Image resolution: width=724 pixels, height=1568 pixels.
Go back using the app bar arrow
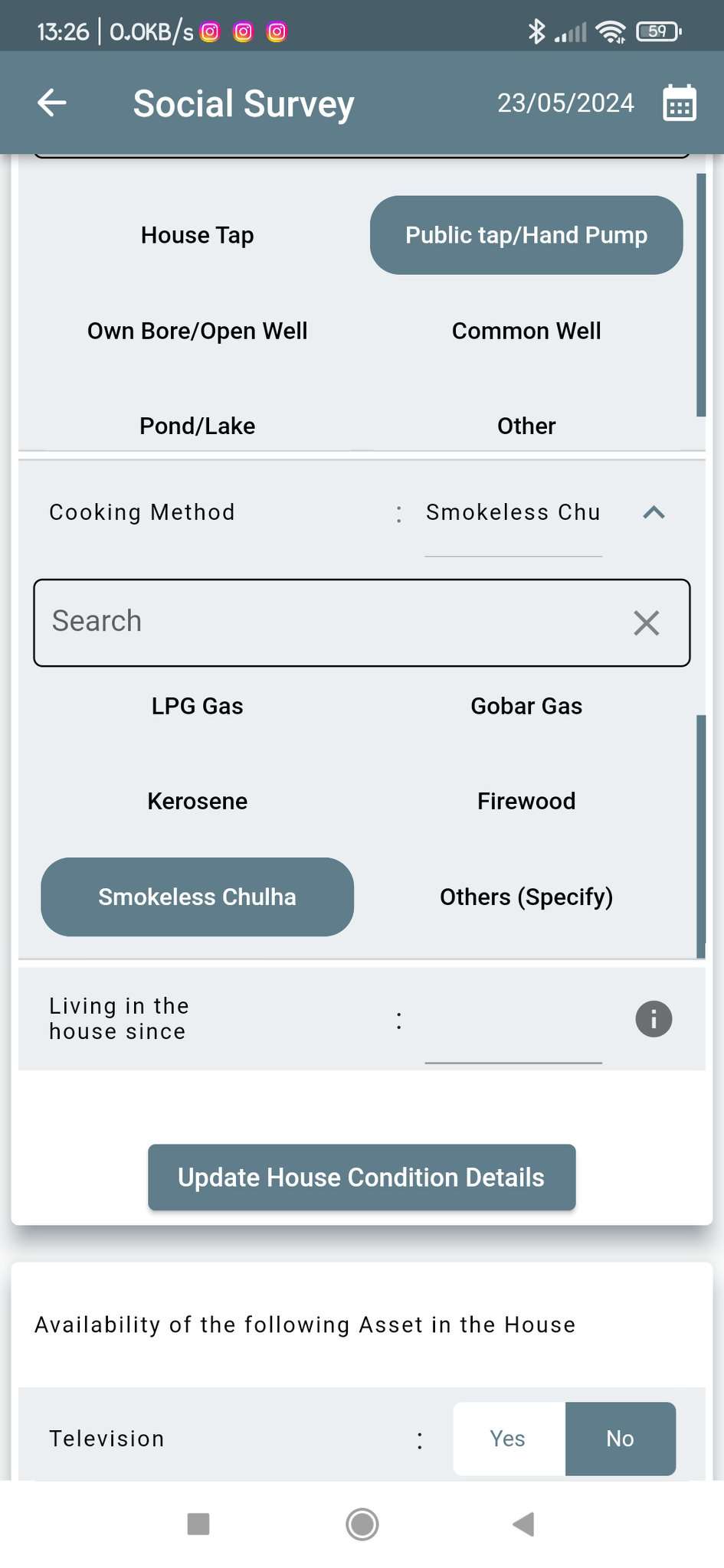pyautogui.click(x=52, y=103)
